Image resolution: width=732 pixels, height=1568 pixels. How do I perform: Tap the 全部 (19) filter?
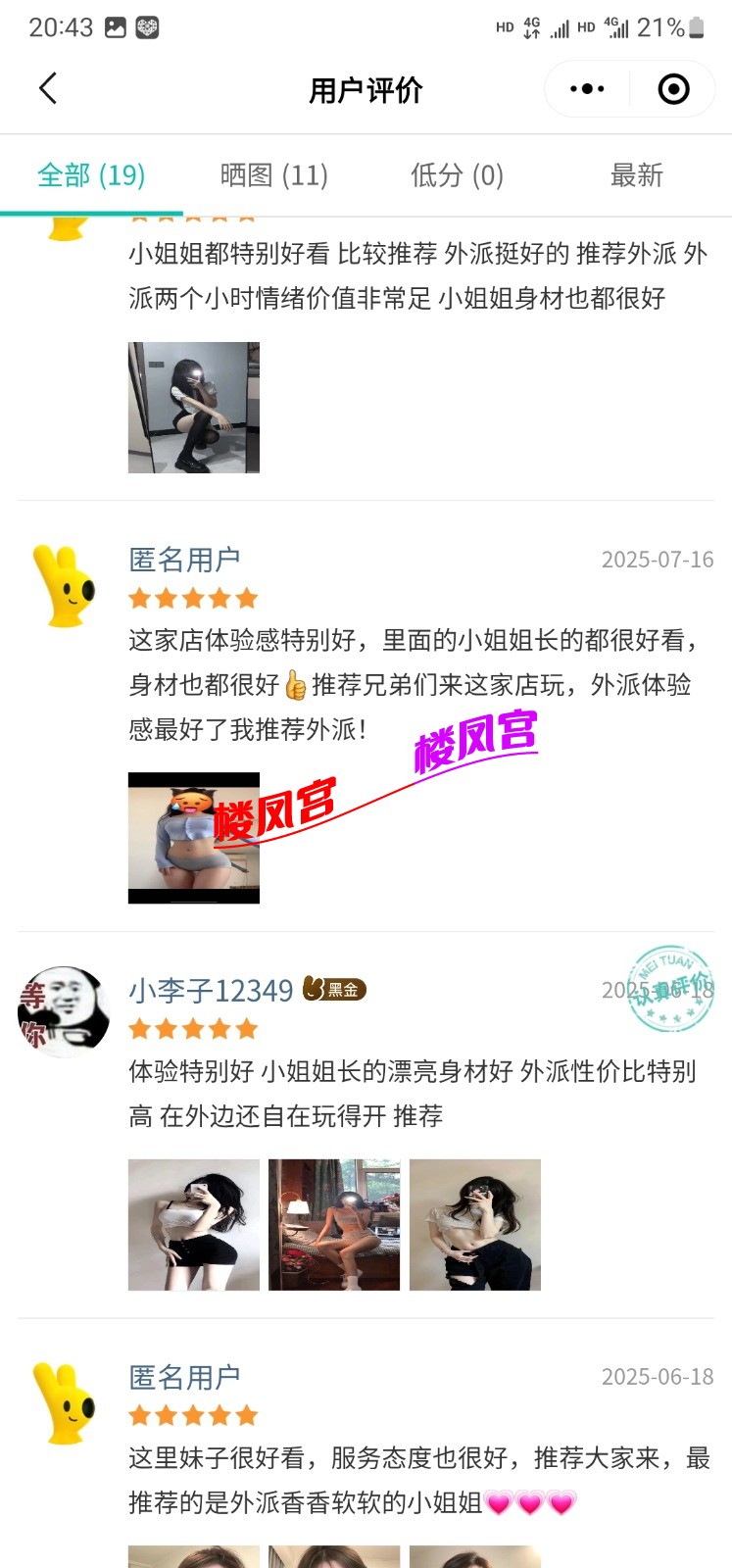click(x=90, y=174)
